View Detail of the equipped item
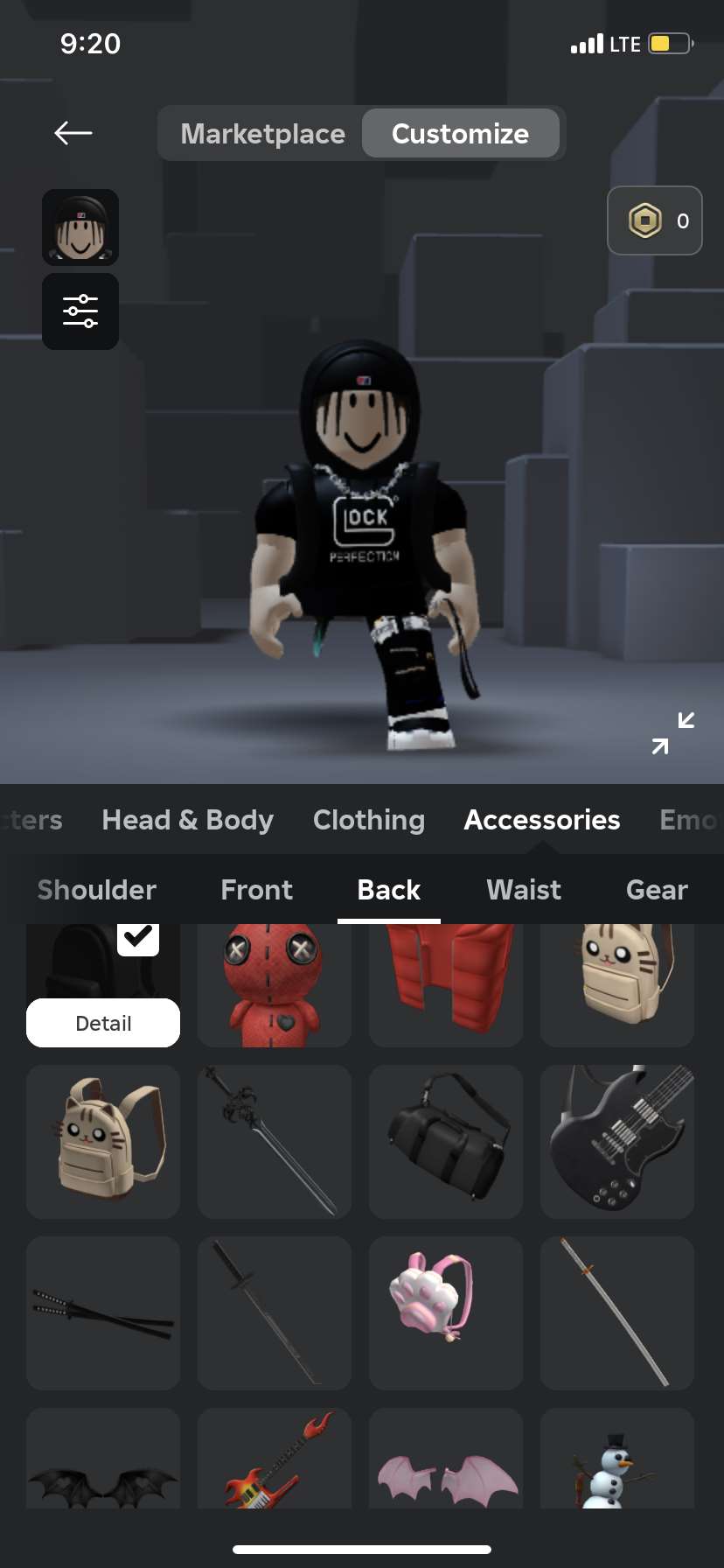 point(103,1023)
